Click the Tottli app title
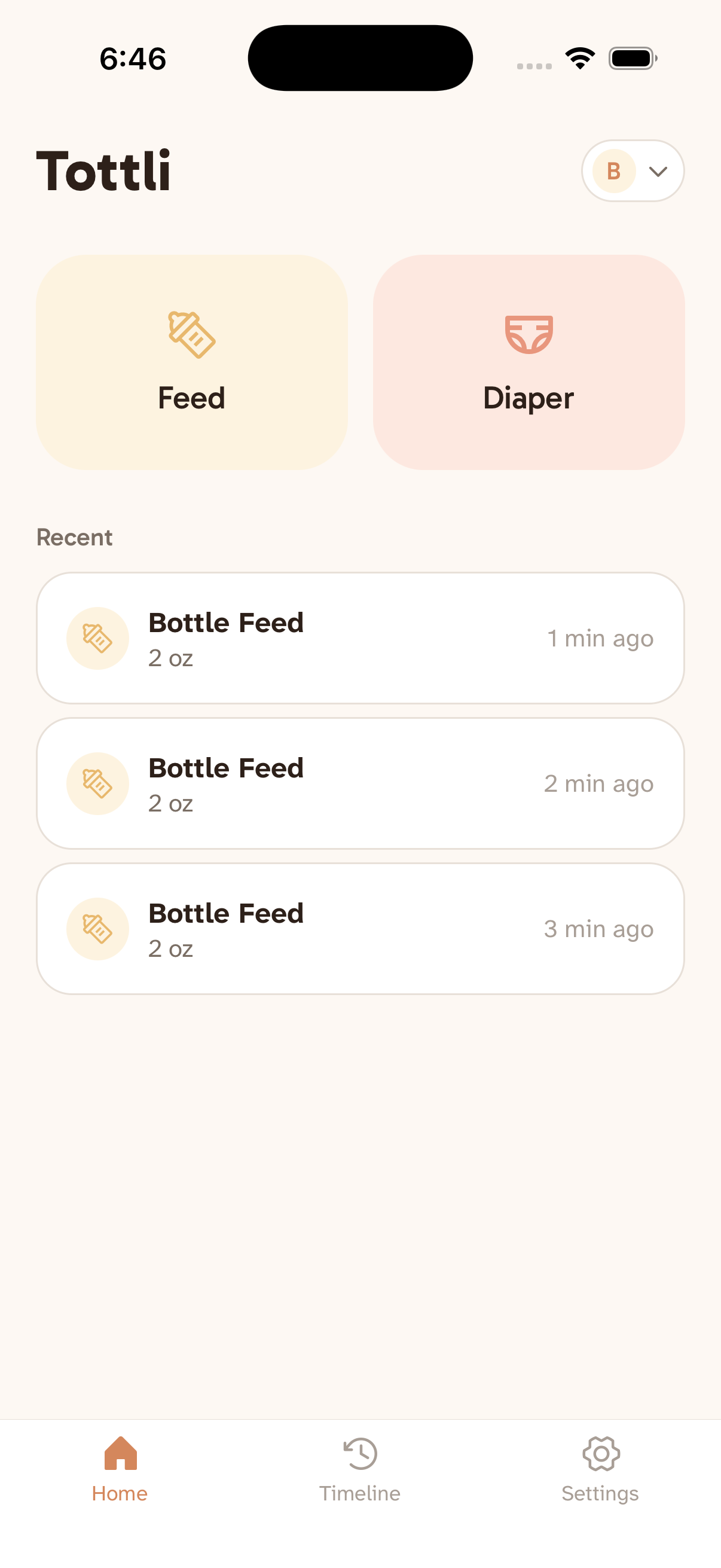This screenshot has width=721, height=1568. pos(103,171)
